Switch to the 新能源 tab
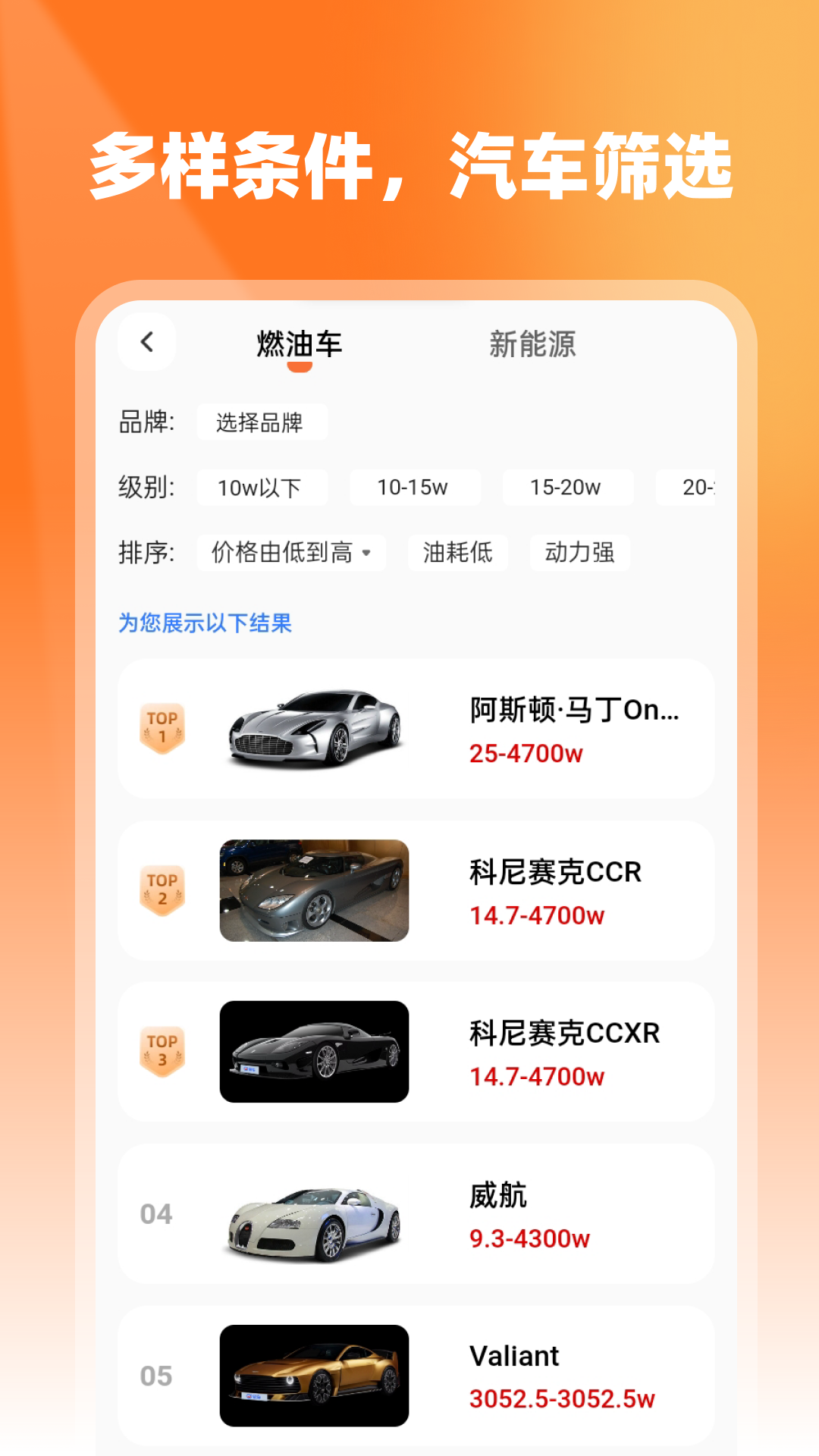Image resolution: width=819 pixels, height=1456 pixels. (x=533, y=344)
